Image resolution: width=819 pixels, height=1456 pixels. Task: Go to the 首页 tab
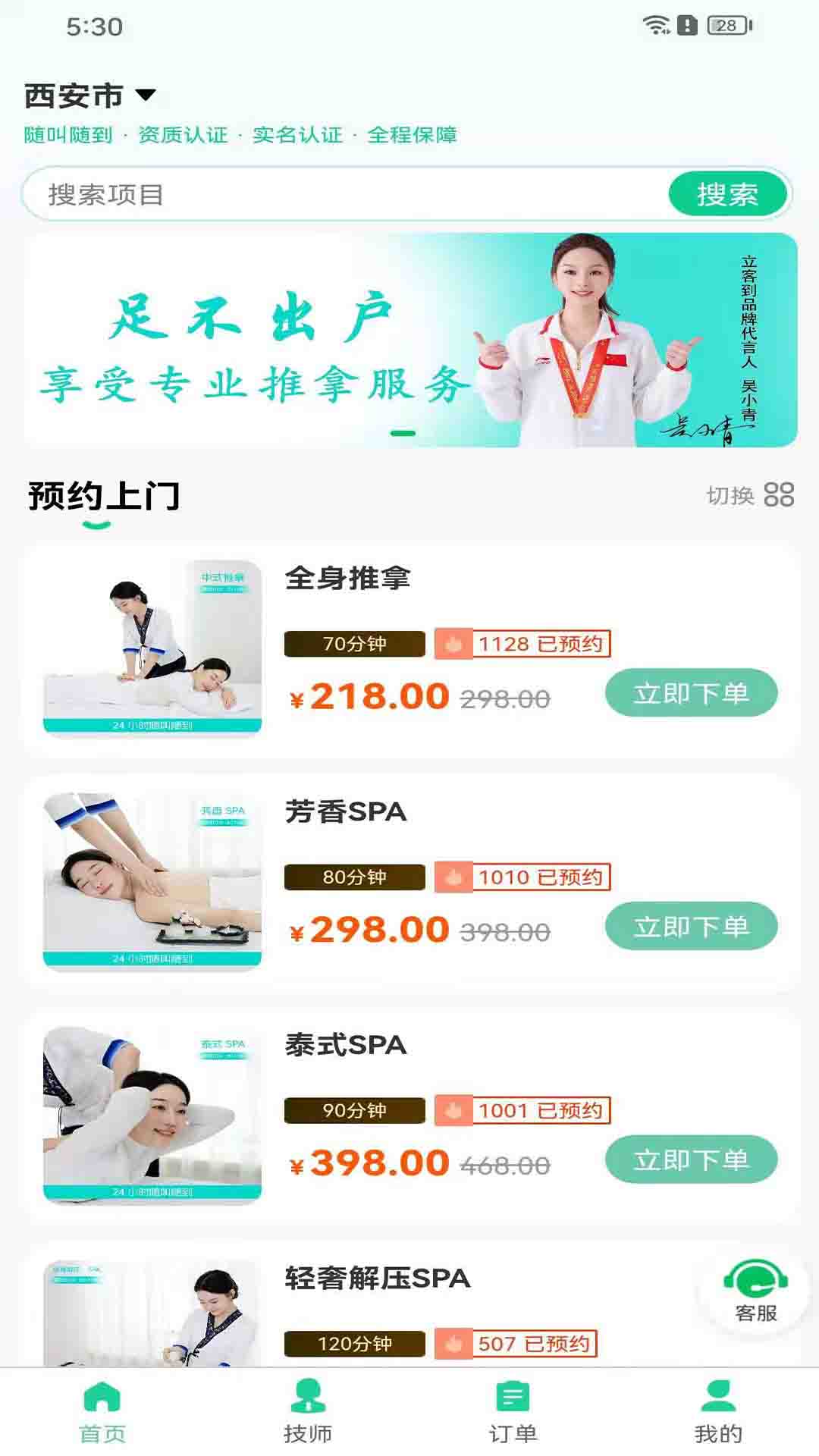tap(102, 1412)
